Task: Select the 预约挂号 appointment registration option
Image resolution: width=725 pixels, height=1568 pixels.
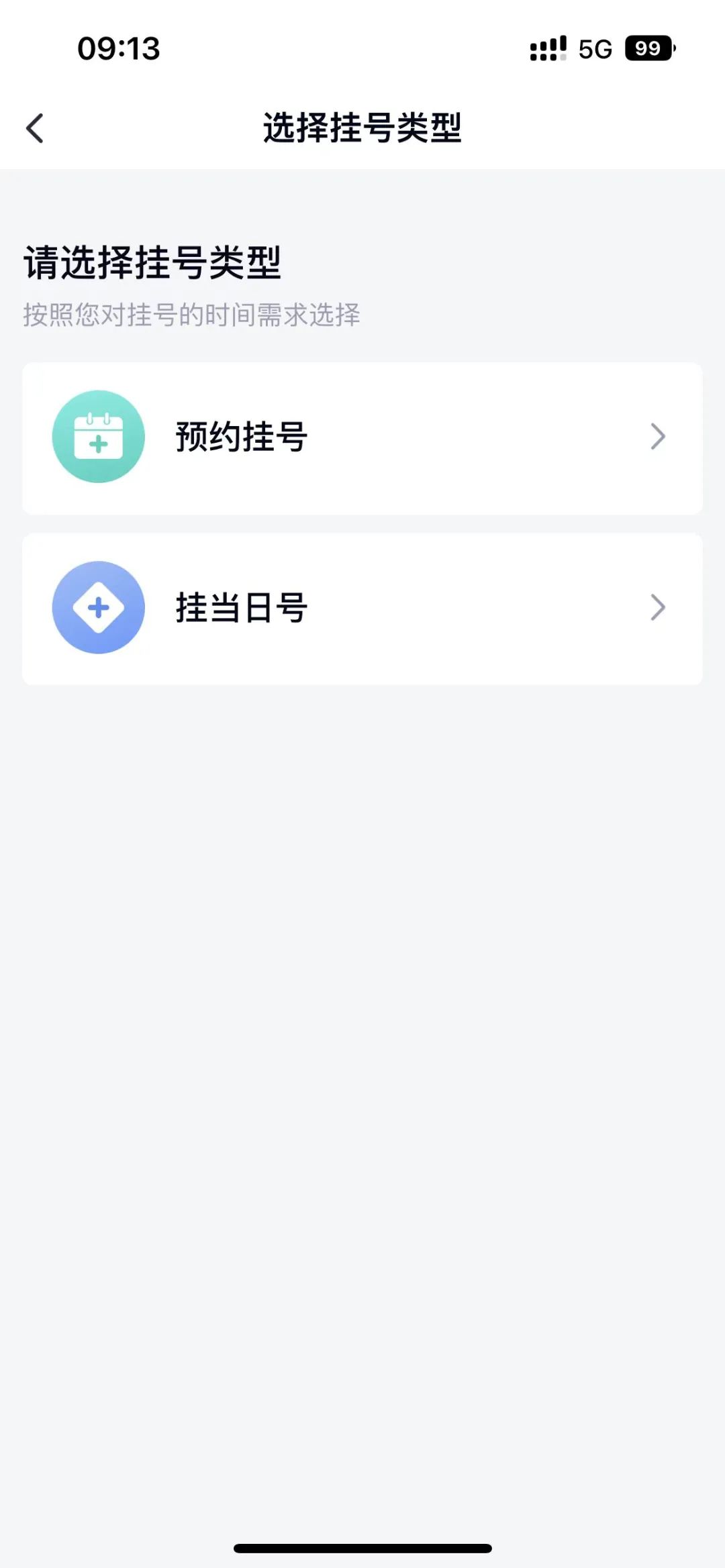Action: (x=362, y=435)
